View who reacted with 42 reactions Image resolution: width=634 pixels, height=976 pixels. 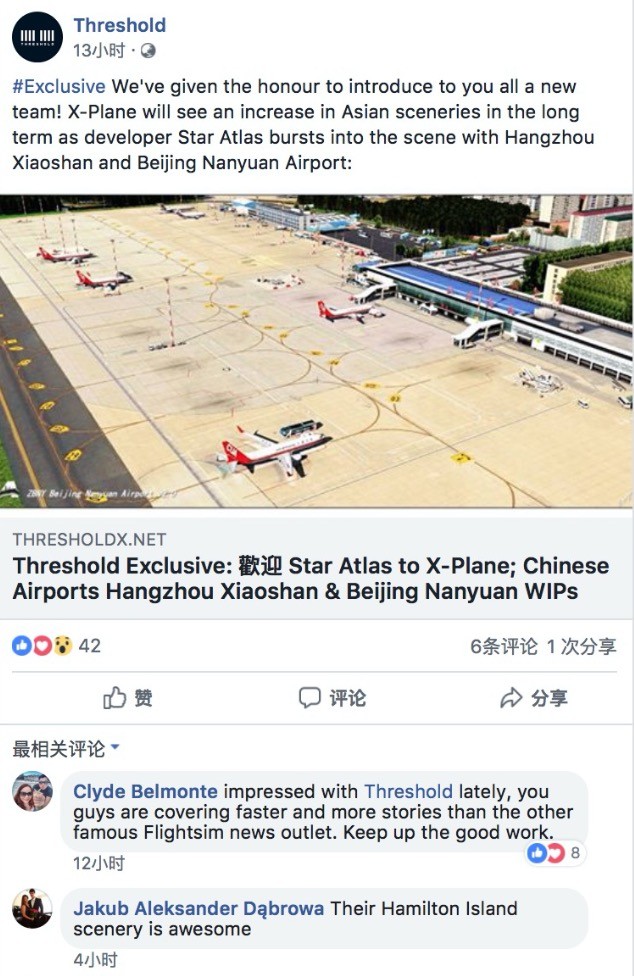point(58,646)
